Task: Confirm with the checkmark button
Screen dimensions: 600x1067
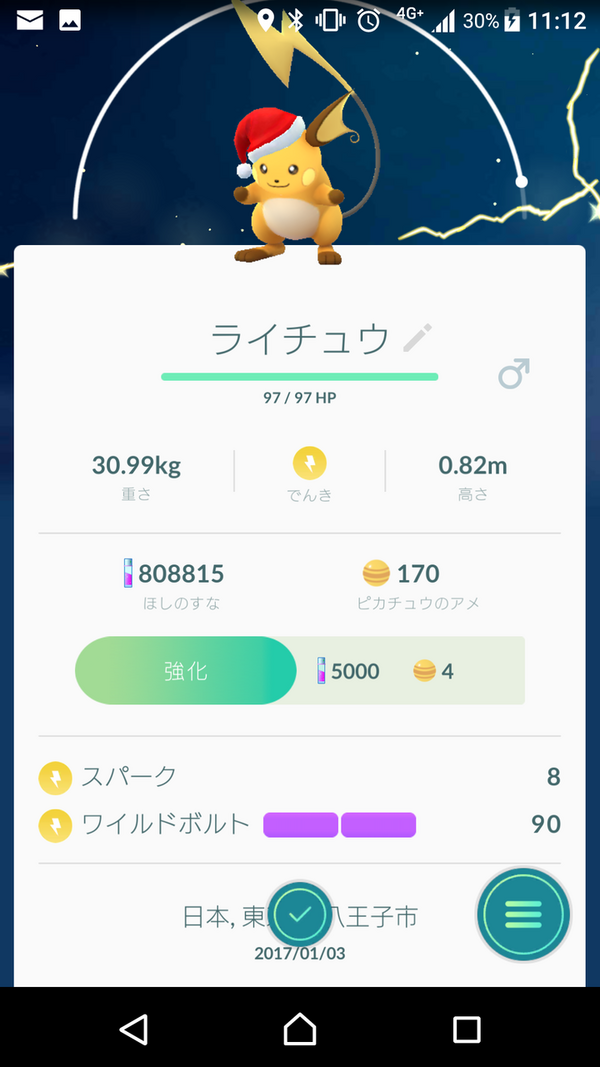Action: [x=300, y=914]
